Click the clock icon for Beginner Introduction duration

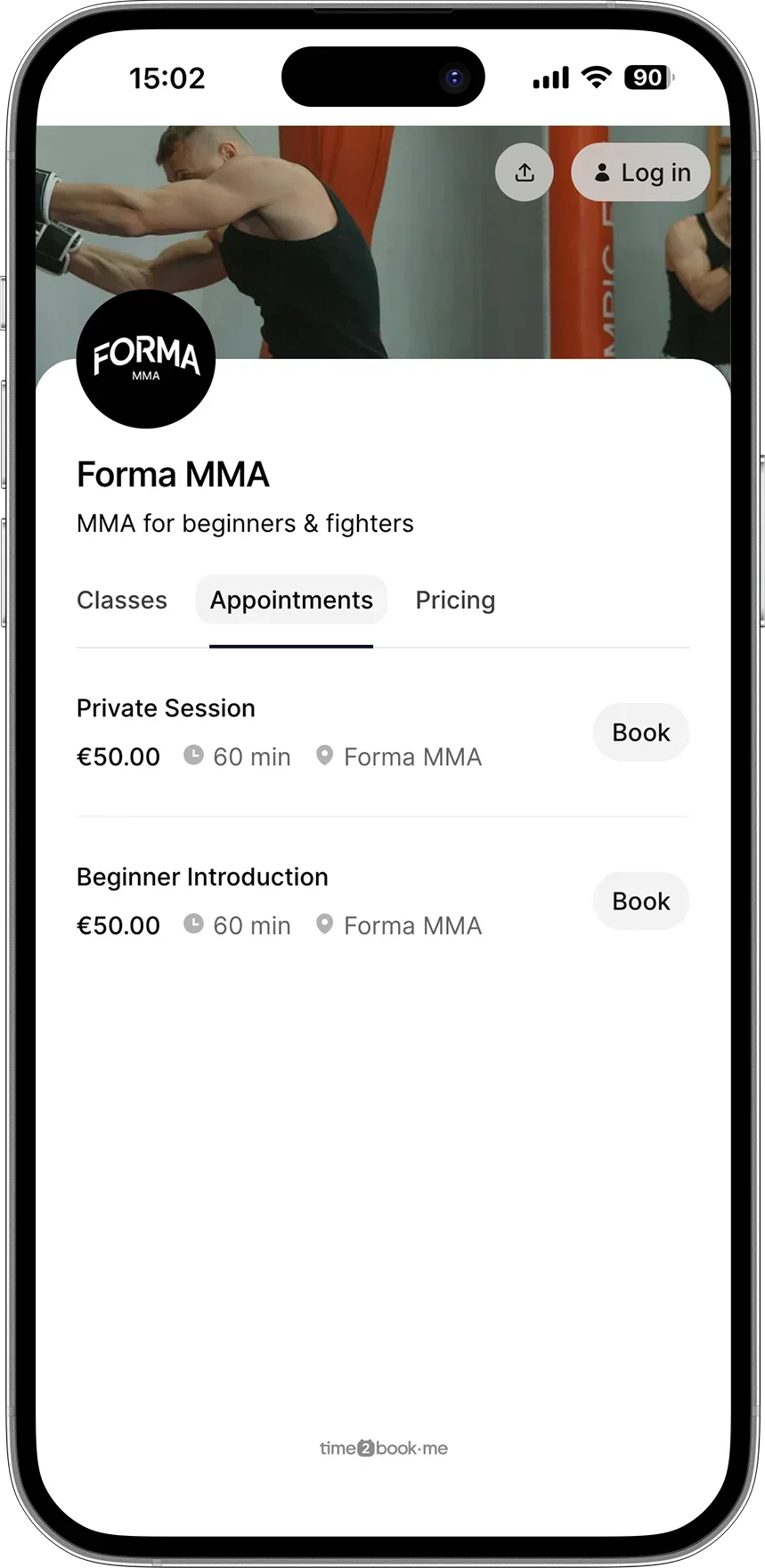coord(194,925)
